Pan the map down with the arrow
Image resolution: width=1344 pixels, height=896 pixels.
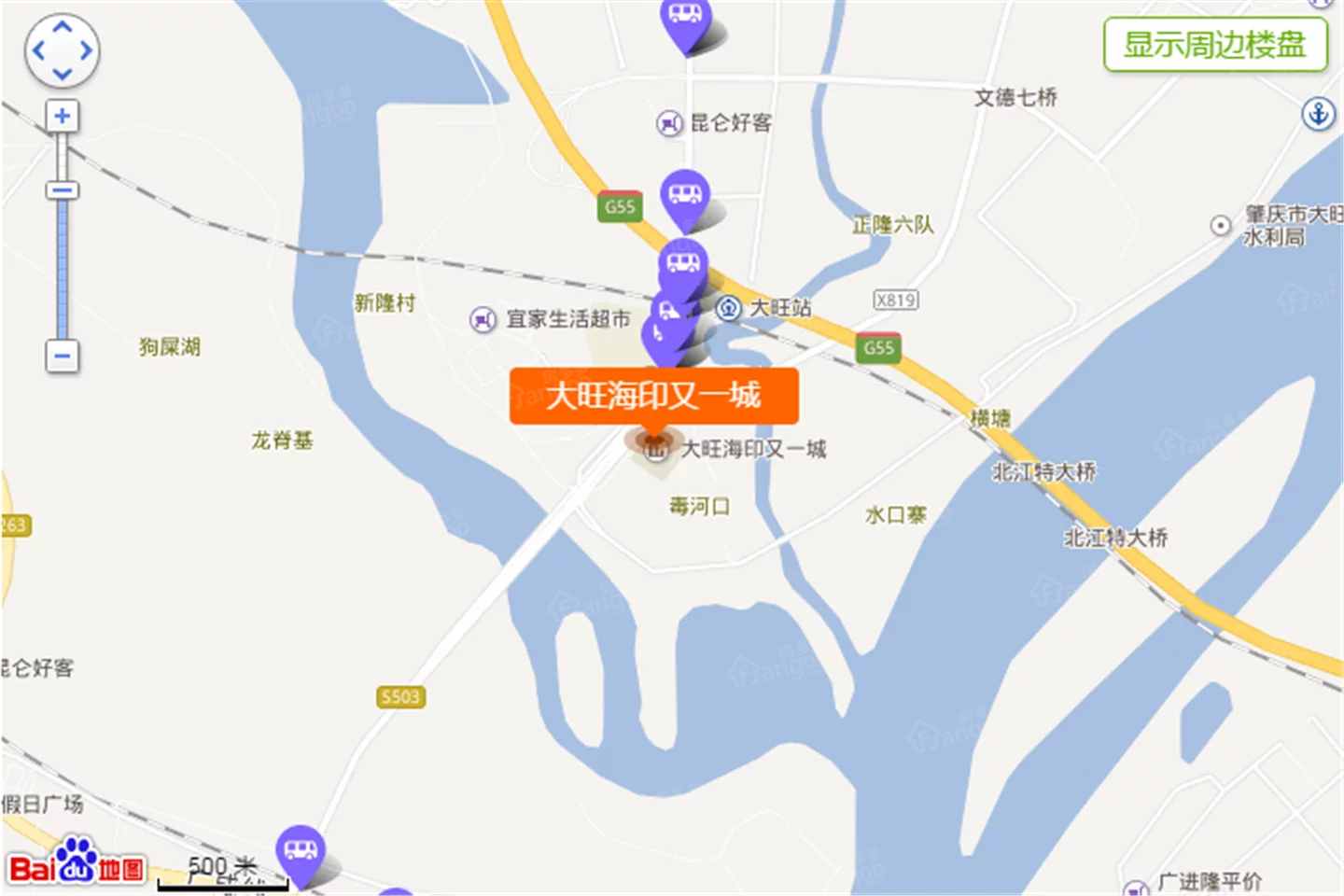click(62, 74)
